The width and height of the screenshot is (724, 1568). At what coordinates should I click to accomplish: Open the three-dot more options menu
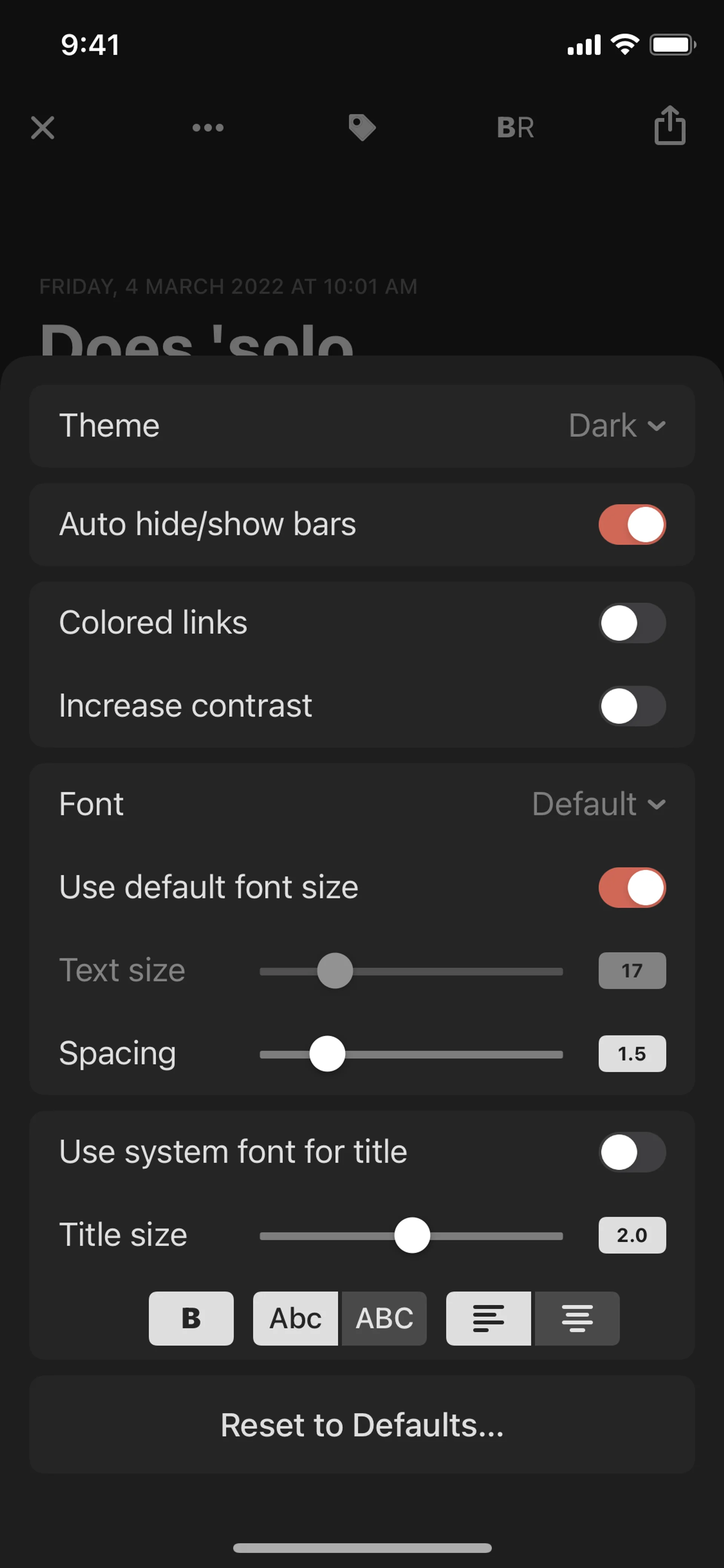pyautogui.click(x=208, y=128)
